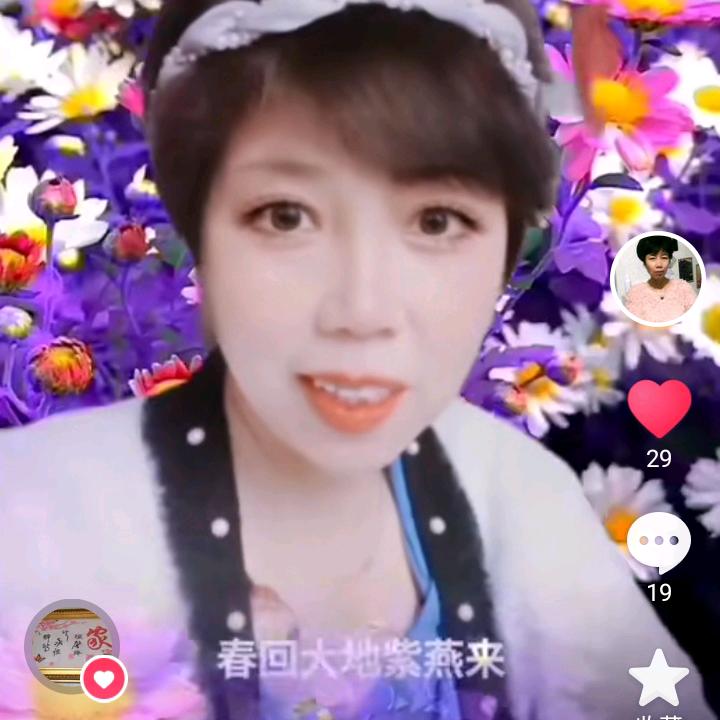This screenshot has width=720, height=720.
Task: Open the creator's profile avatar
Action: [x=657, y=279]
